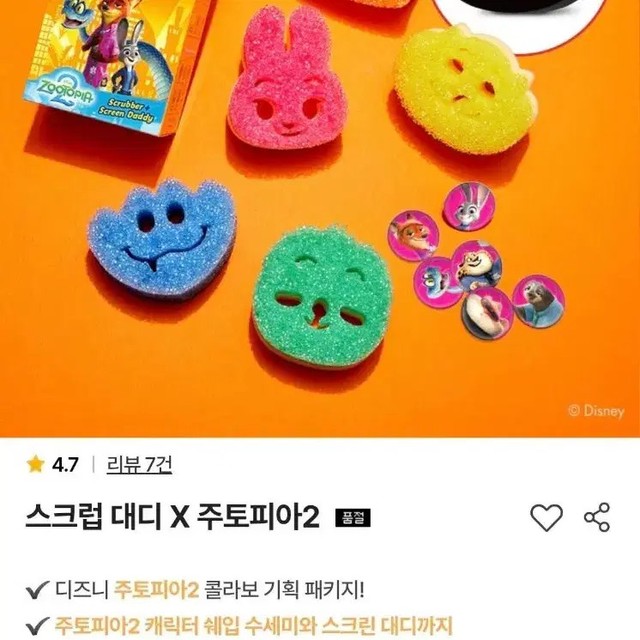Screen dimensions: 640x640
Task: Open the 리뷰 7건 reviews link
Action: click(x=139, y=464)
